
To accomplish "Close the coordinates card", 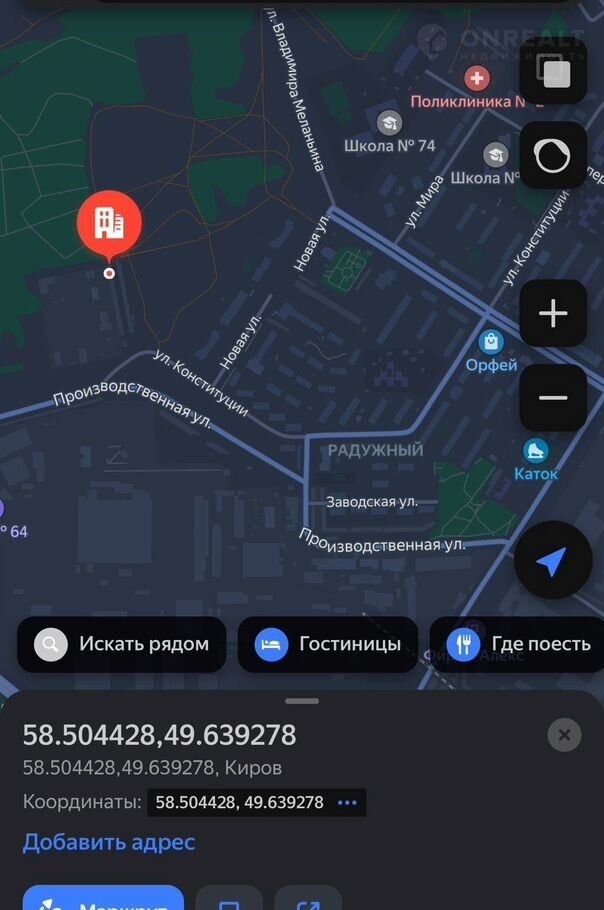I will coord(564,735).
